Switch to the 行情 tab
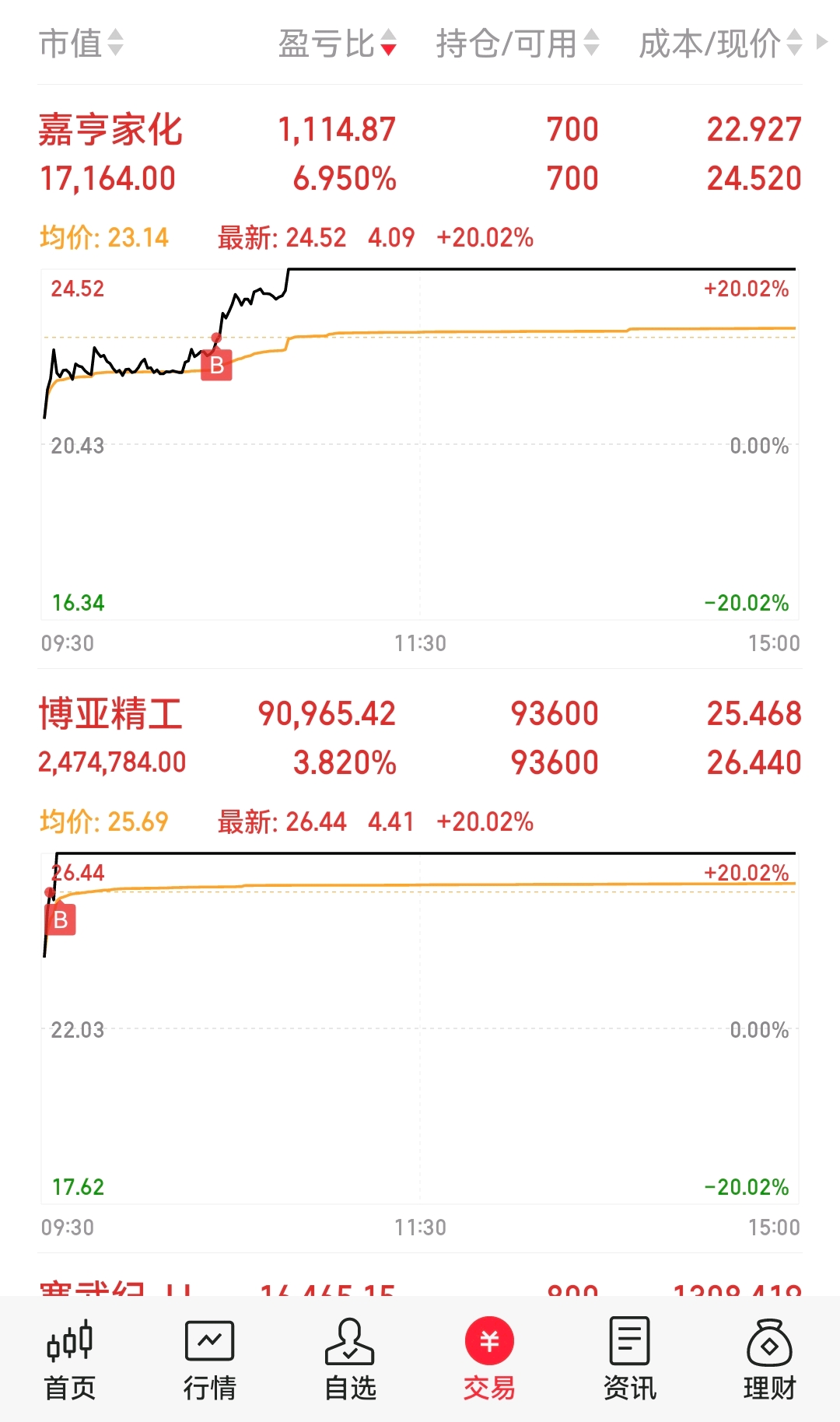The width and height of the screenshot is (840, 1422). click(210, 1360)
